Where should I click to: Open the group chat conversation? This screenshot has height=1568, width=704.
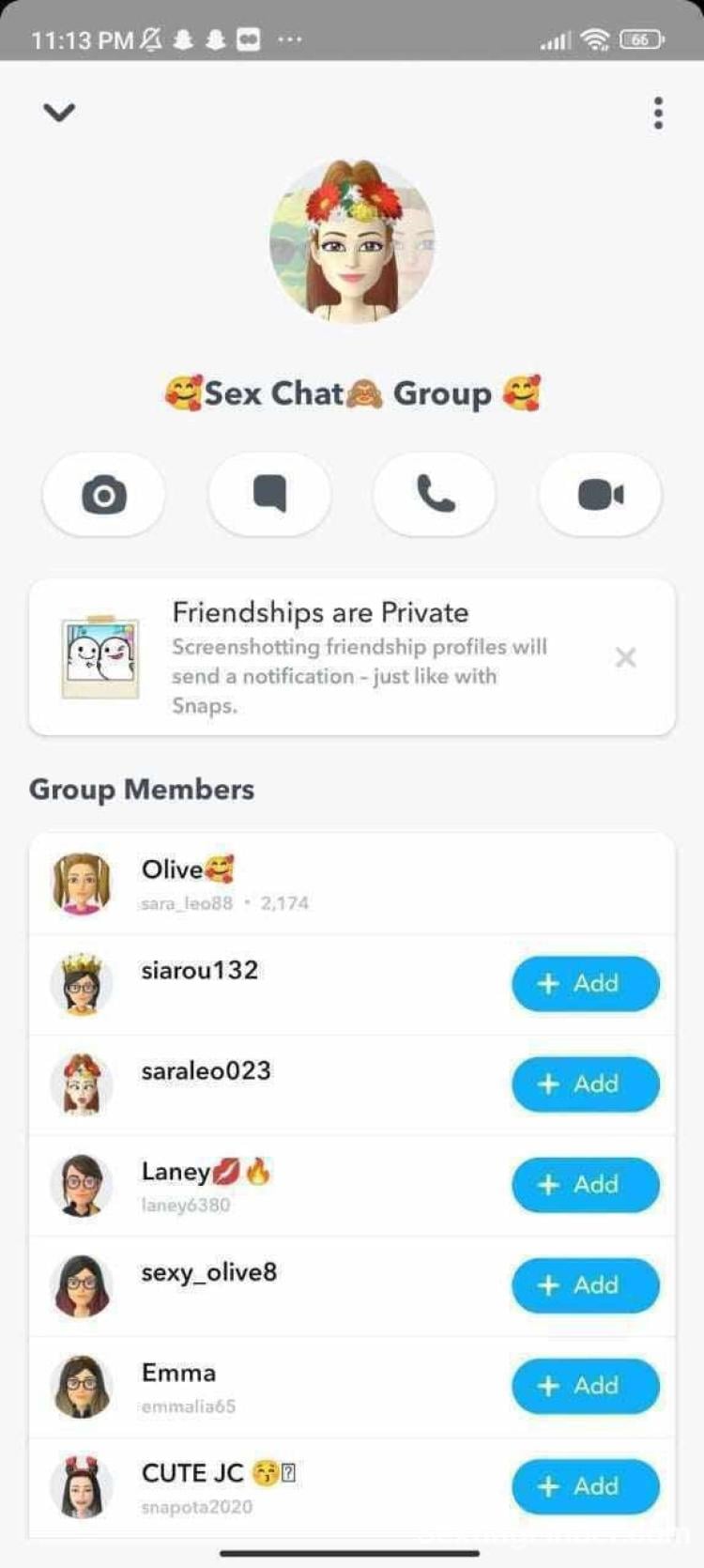[x=269, y=495]
